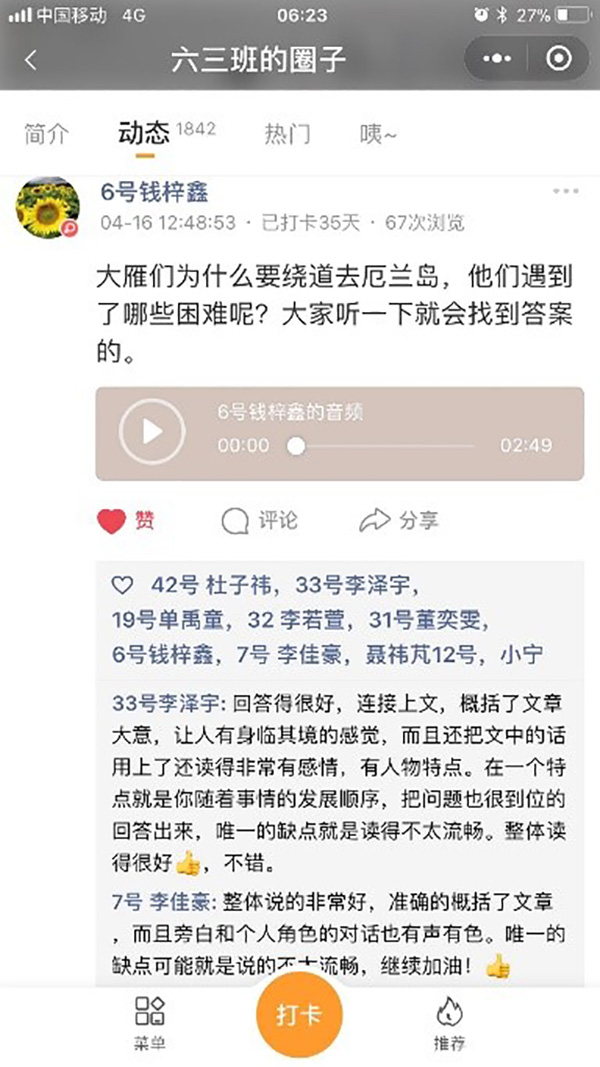This screenshot has width=600, height=1067.
Task: Close the mini program with the circle button
Action: [x=558, y=60]
